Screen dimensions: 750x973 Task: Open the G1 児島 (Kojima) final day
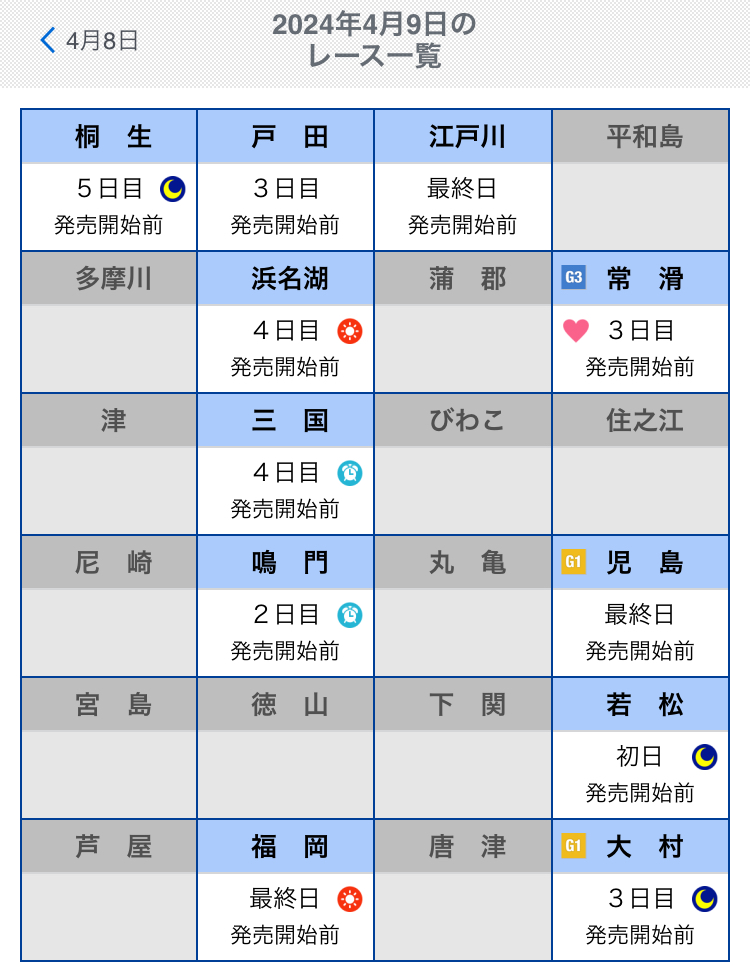coord(640,607)
